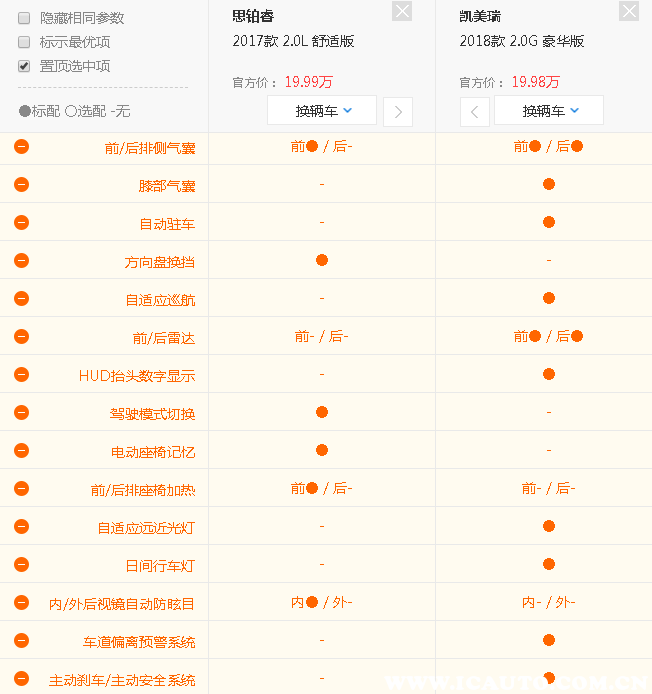652x694 pixels.
Task: Tap the minus icon on 车道偏离预警系统 row
Action: [21, 641]
